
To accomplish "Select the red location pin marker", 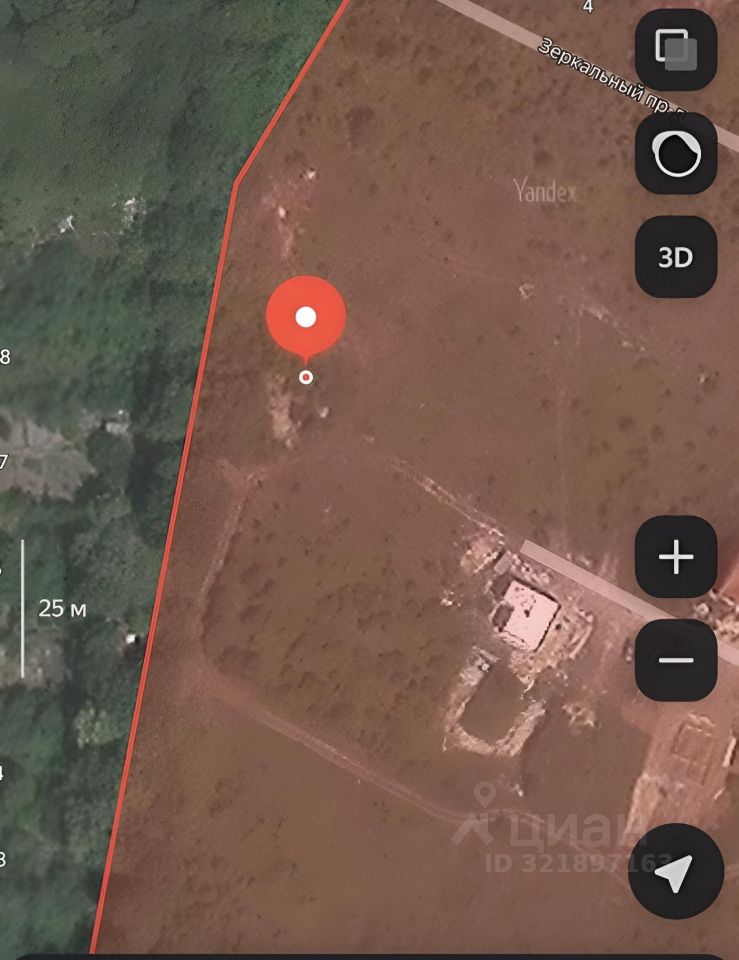I will click(306, 319).
